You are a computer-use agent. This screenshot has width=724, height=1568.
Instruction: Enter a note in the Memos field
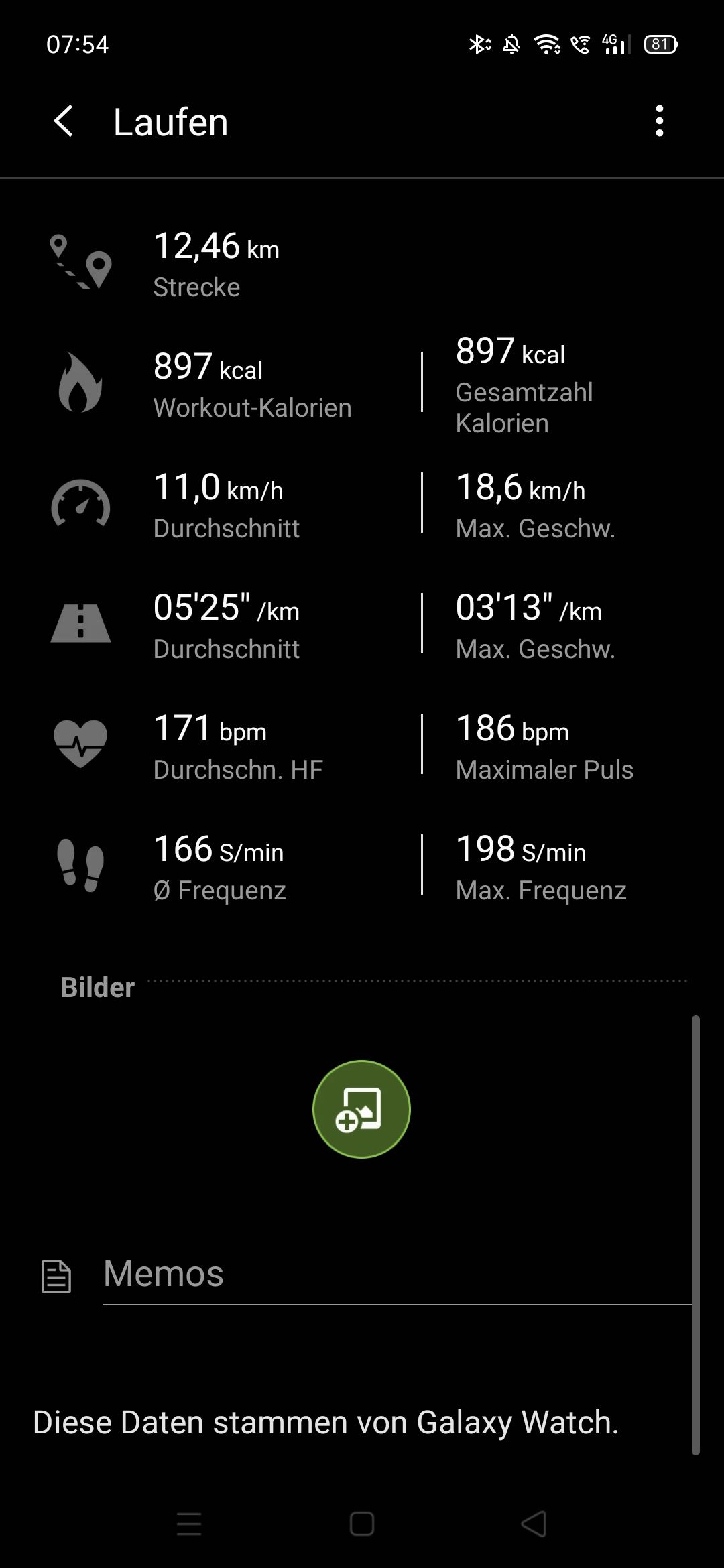pos(396,1274)
